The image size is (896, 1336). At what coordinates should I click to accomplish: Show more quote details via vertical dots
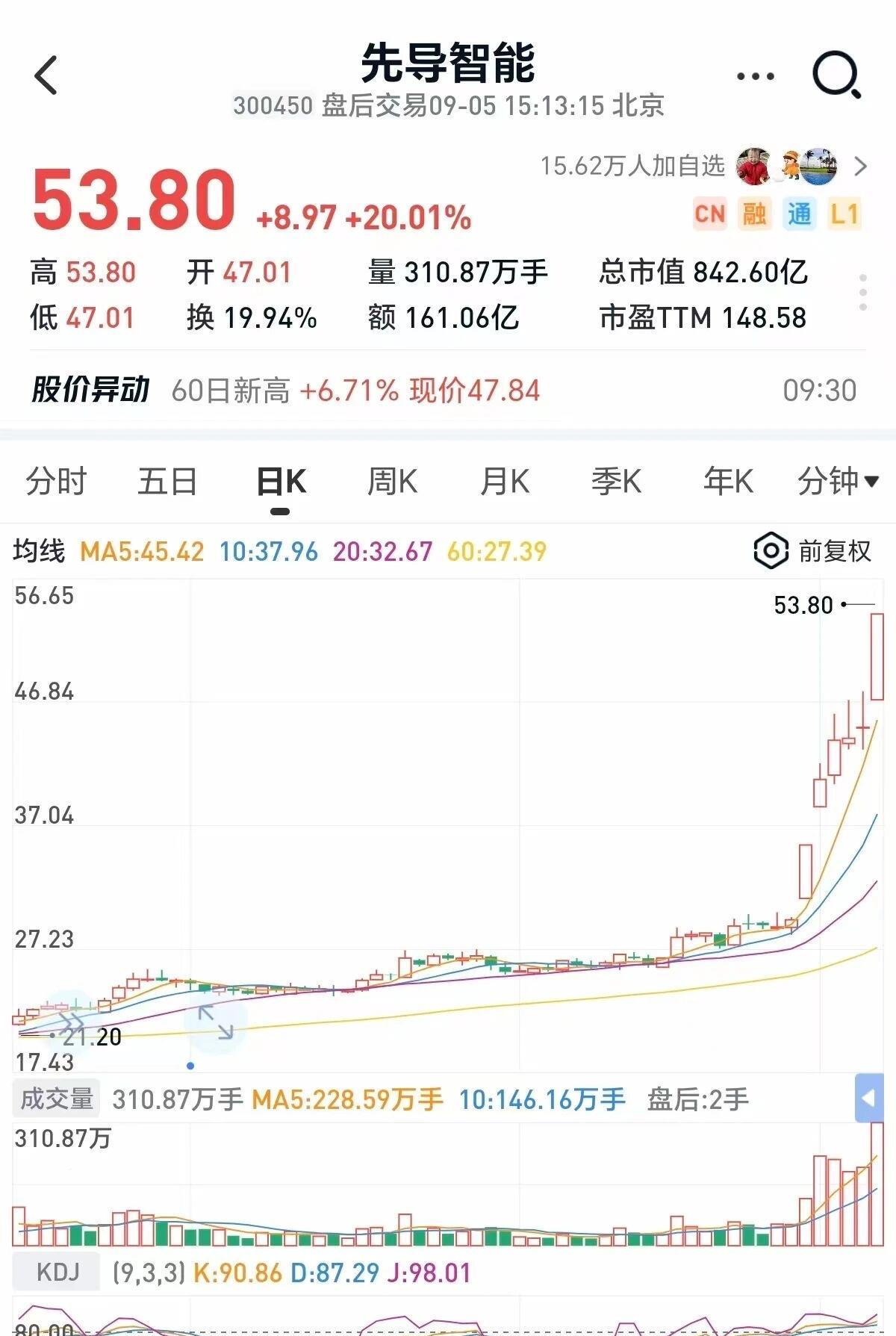point(863,293)
